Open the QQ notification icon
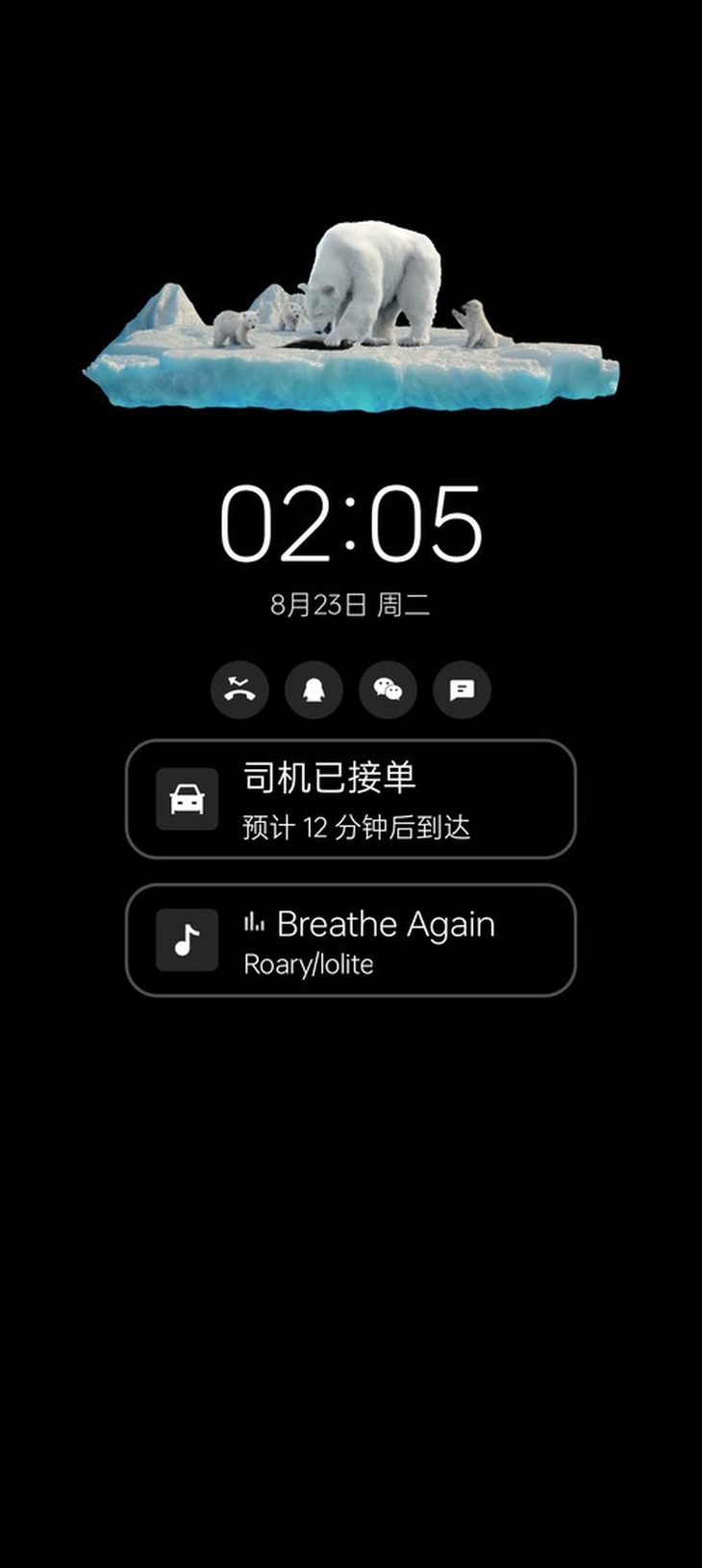 (313, 690)
